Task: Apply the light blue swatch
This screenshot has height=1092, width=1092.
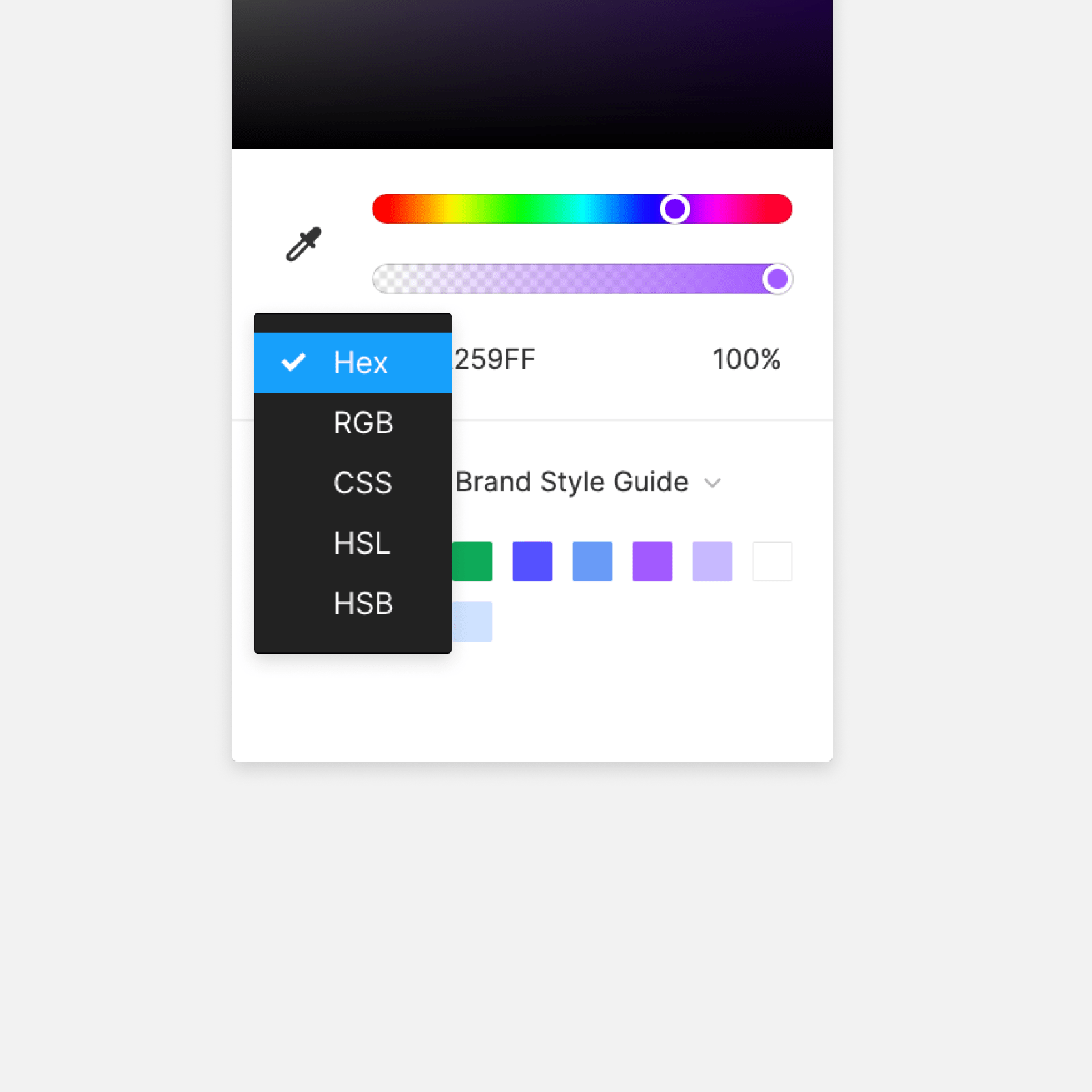Action: tap(592, 562)
